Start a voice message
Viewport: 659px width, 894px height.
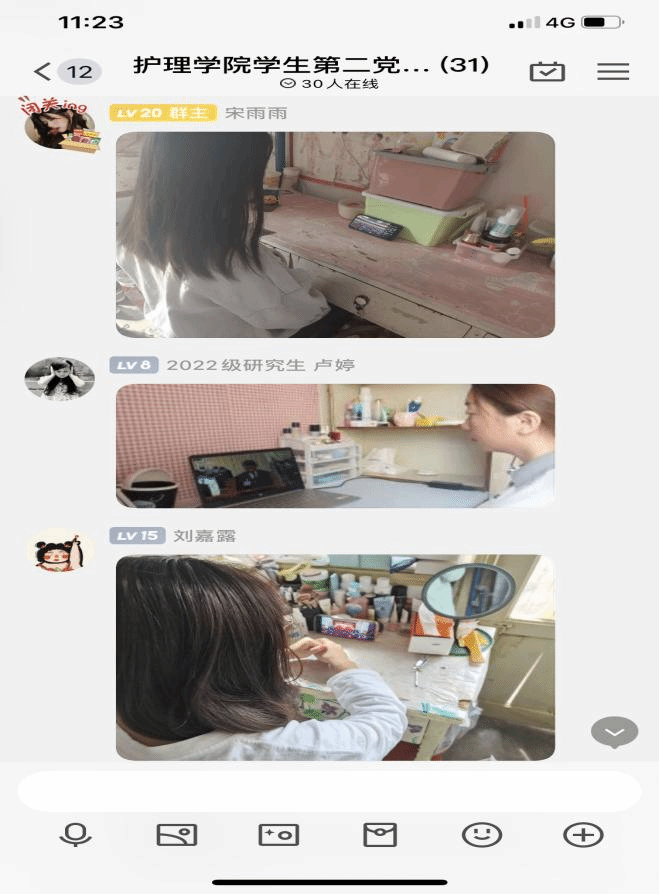pyautogui.click(x=75, y=834)
